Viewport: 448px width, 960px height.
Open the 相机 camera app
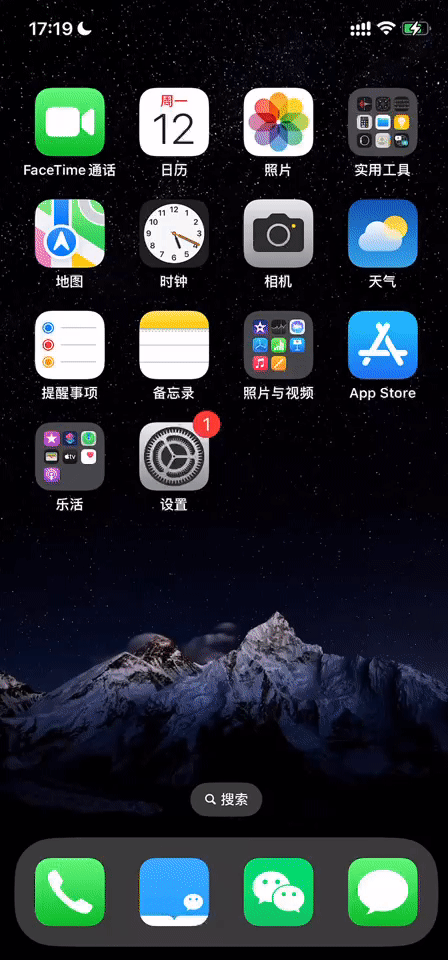[278, 233]
